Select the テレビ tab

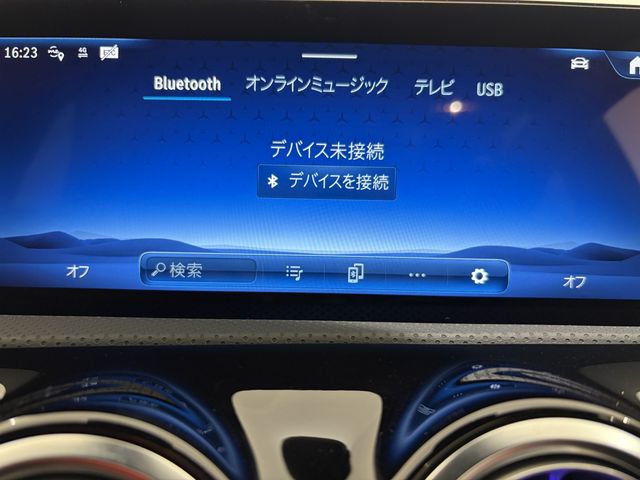(x=434, y=88)
